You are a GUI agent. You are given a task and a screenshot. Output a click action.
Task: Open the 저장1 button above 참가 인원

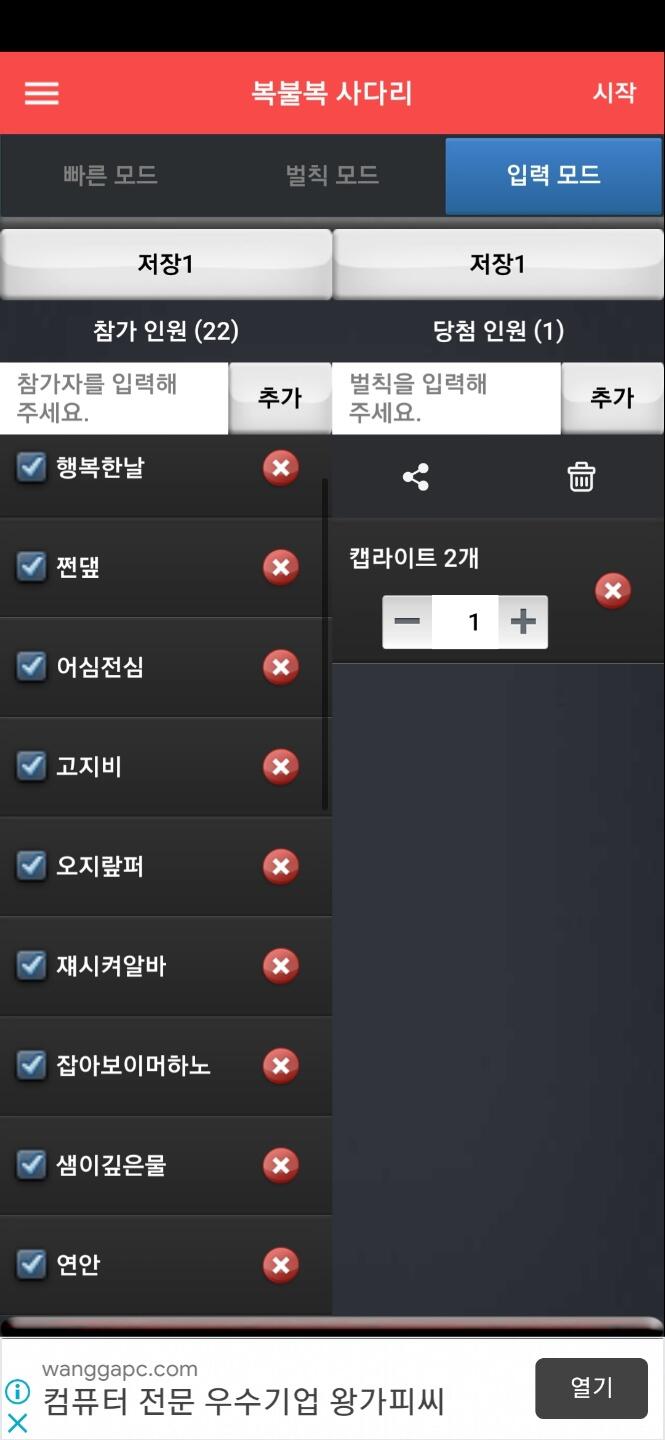tap(165, 264)
